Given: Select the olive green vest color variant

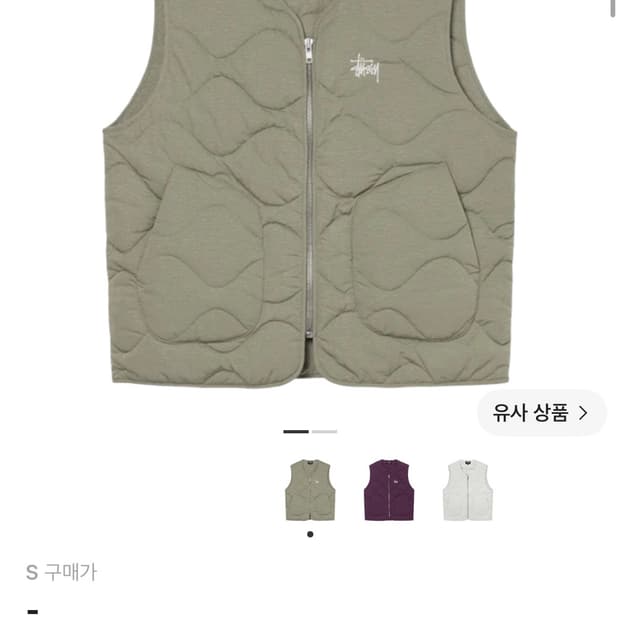Looking at the screenshot, I should 310,490.
